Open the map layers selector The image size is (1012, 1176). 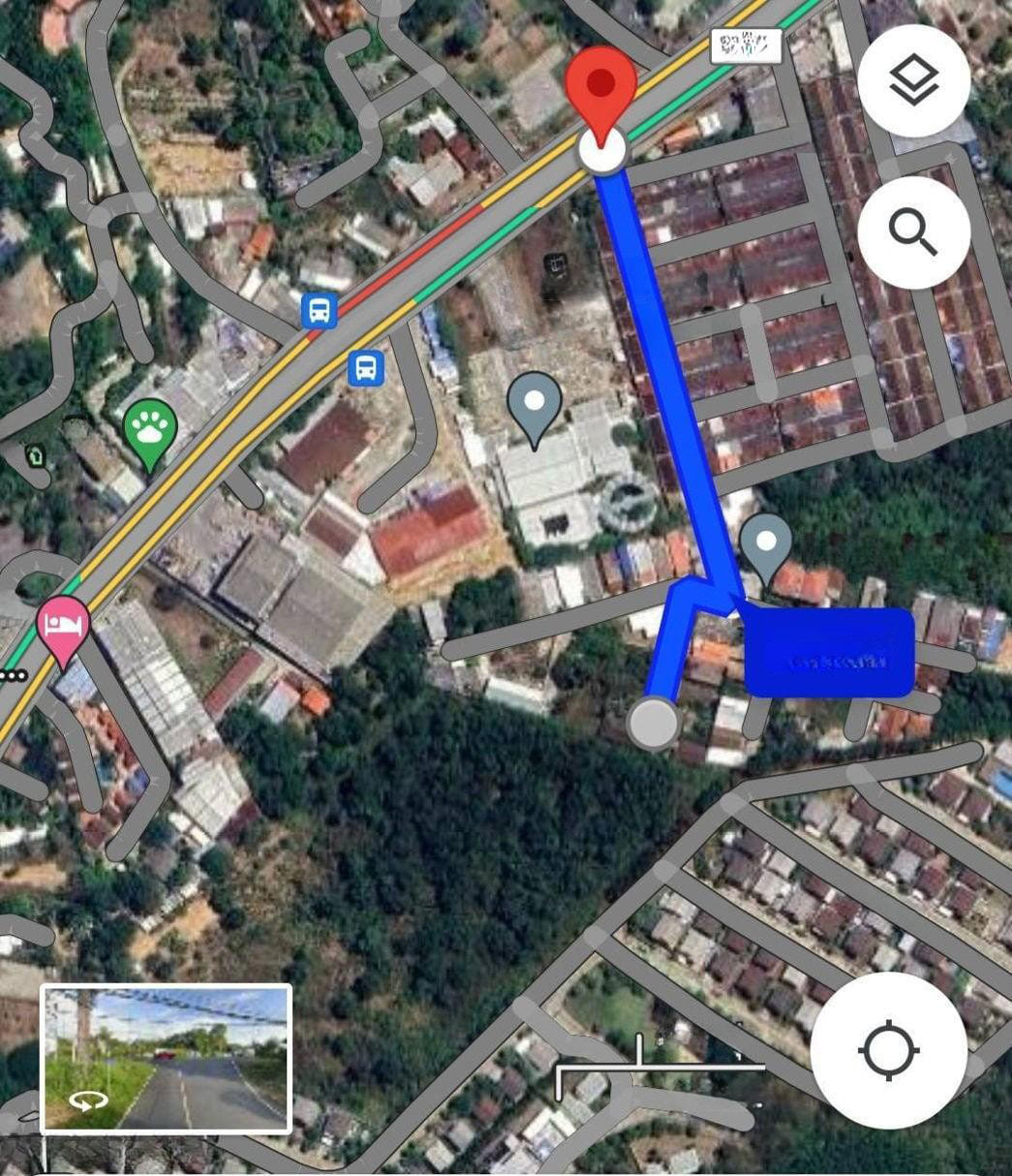tap(913, 81)
